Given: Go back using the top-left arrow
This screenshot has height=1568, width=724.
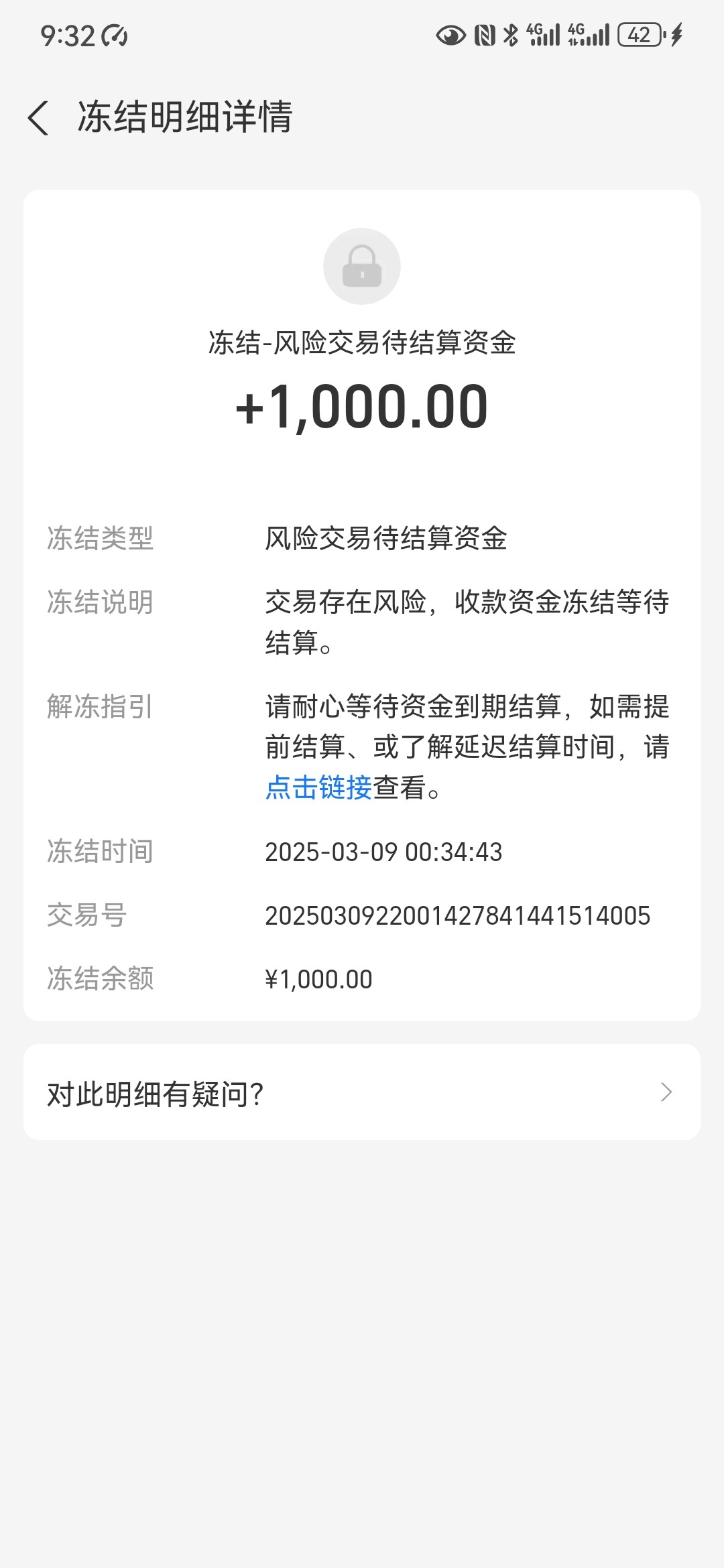Looking at the screenshot, I should (x=39, y=118).
